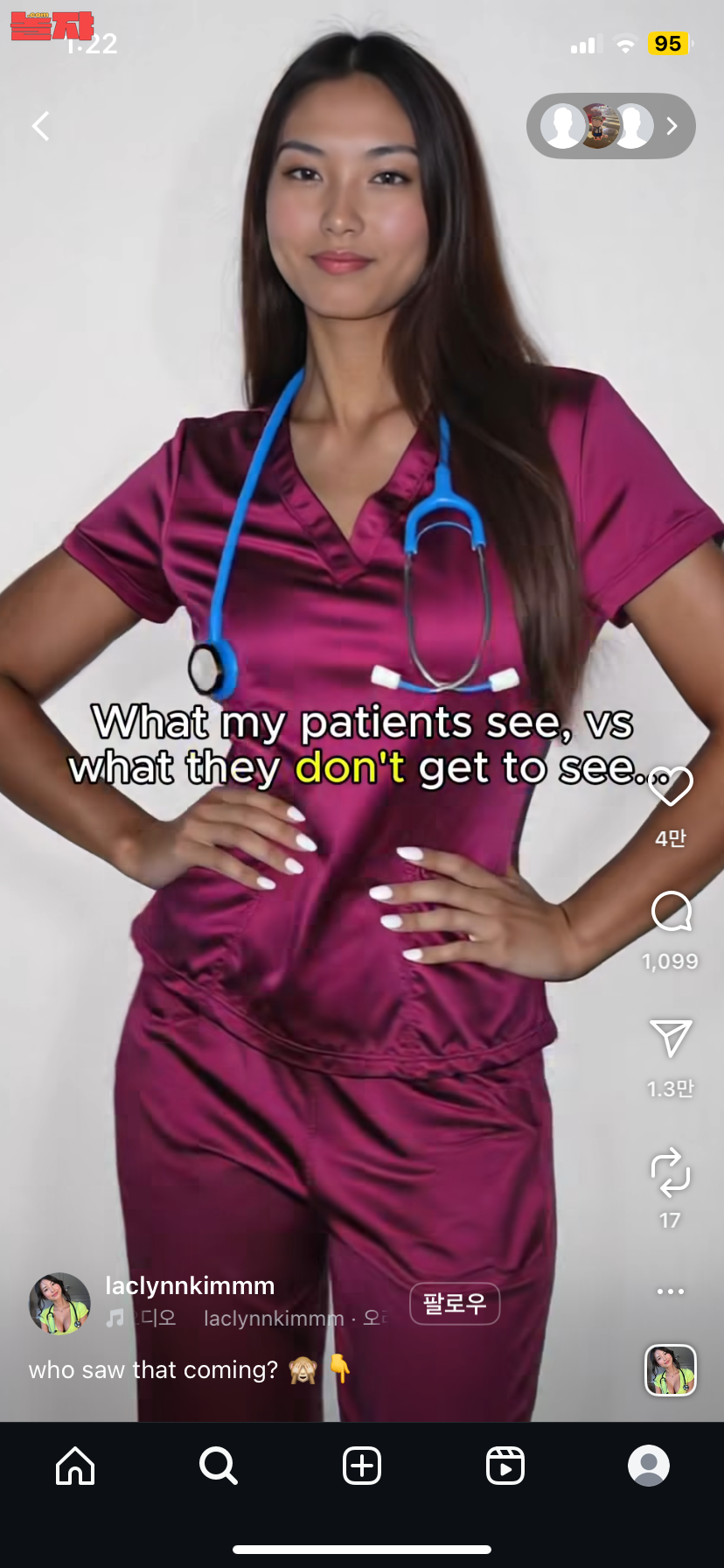
Task: Open the audio track label
Action: (x=245, y=1318)
